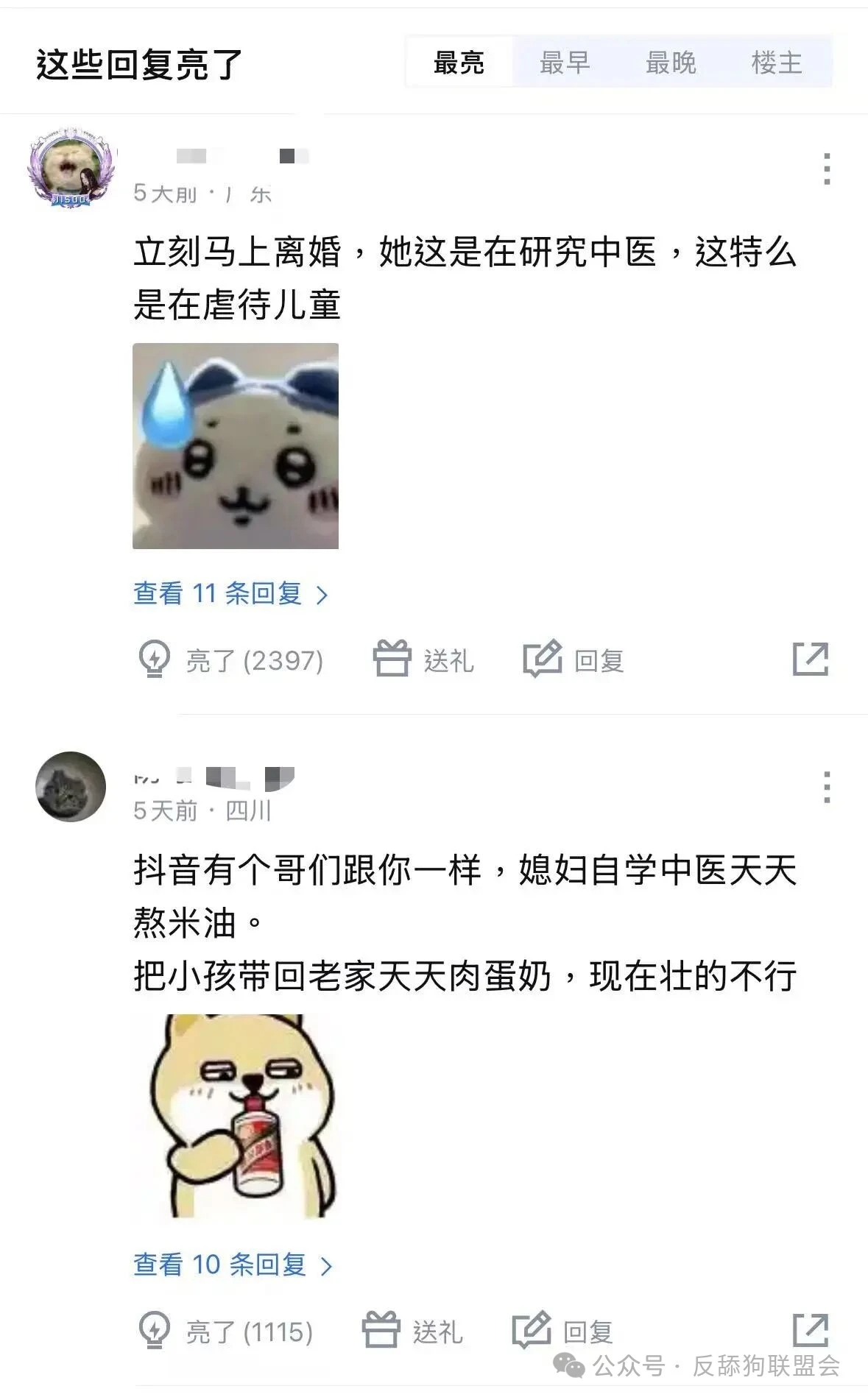Open overflow menu on the 立刻马上离婚 comment

(x=827, y=169)
